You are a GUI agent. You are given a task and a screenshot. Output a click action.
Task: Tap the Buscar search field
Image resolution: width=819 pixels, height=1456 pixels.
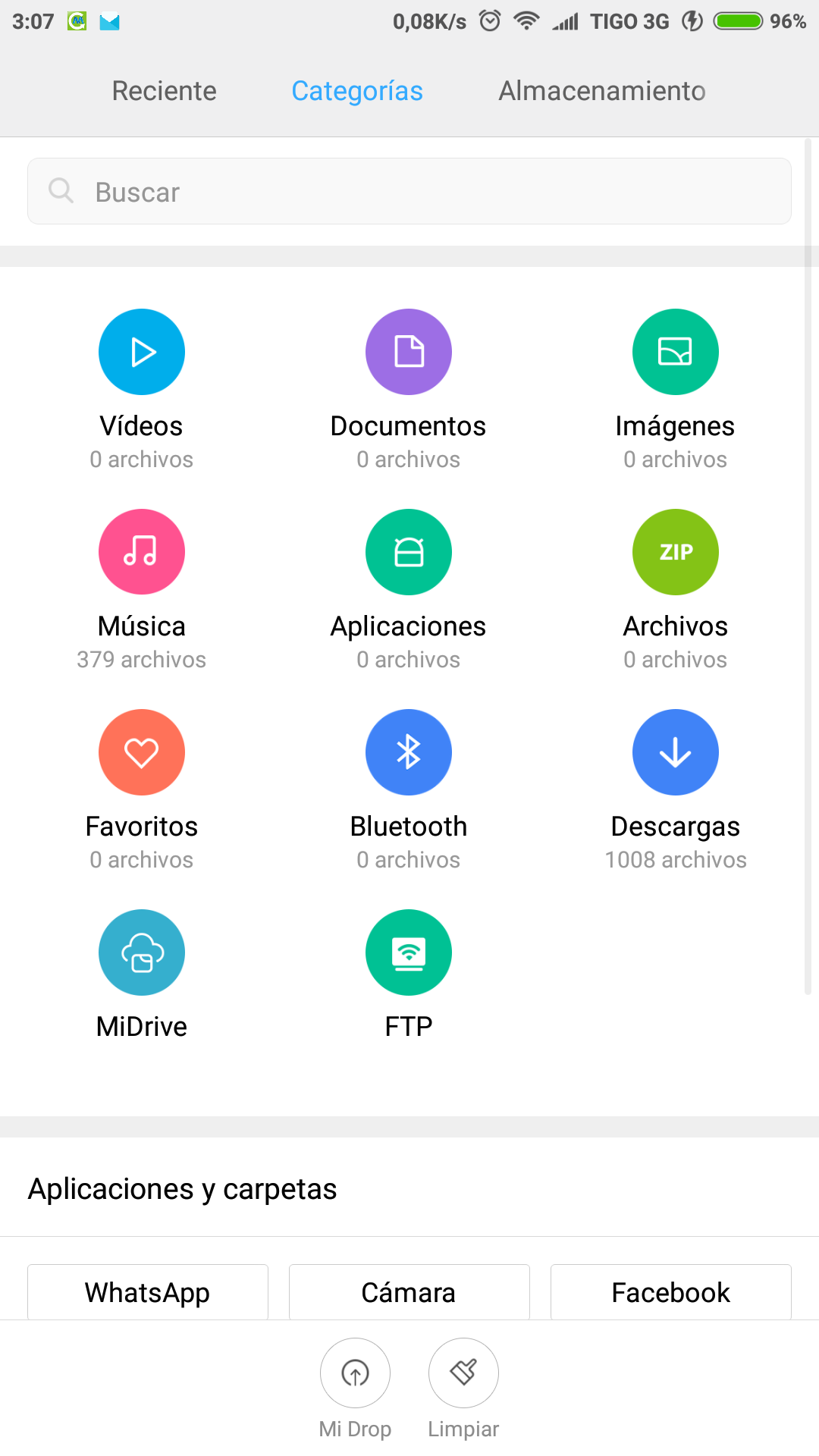click(409, 191)
